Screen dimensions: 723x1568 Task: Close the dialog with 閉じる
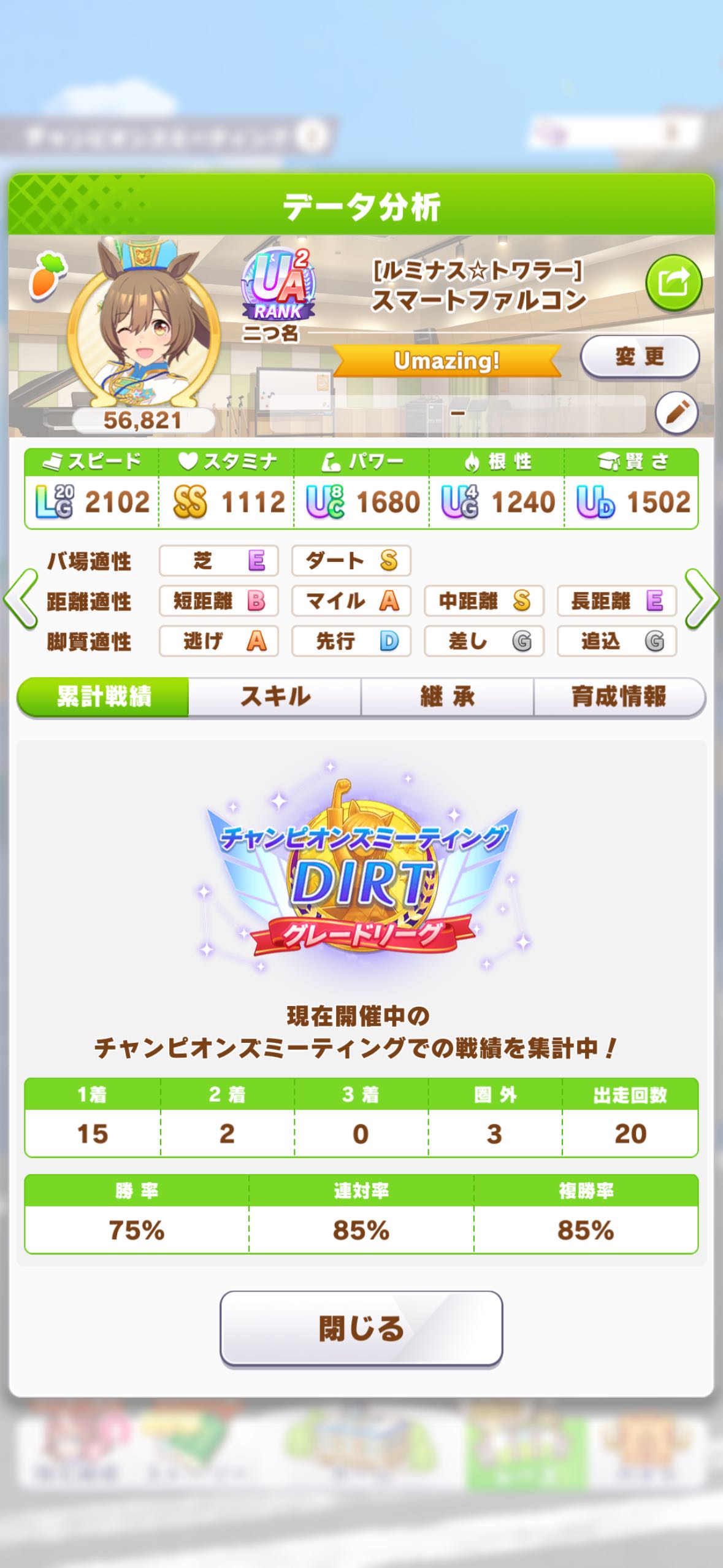pyautogui.click(x=361, y=1329)
